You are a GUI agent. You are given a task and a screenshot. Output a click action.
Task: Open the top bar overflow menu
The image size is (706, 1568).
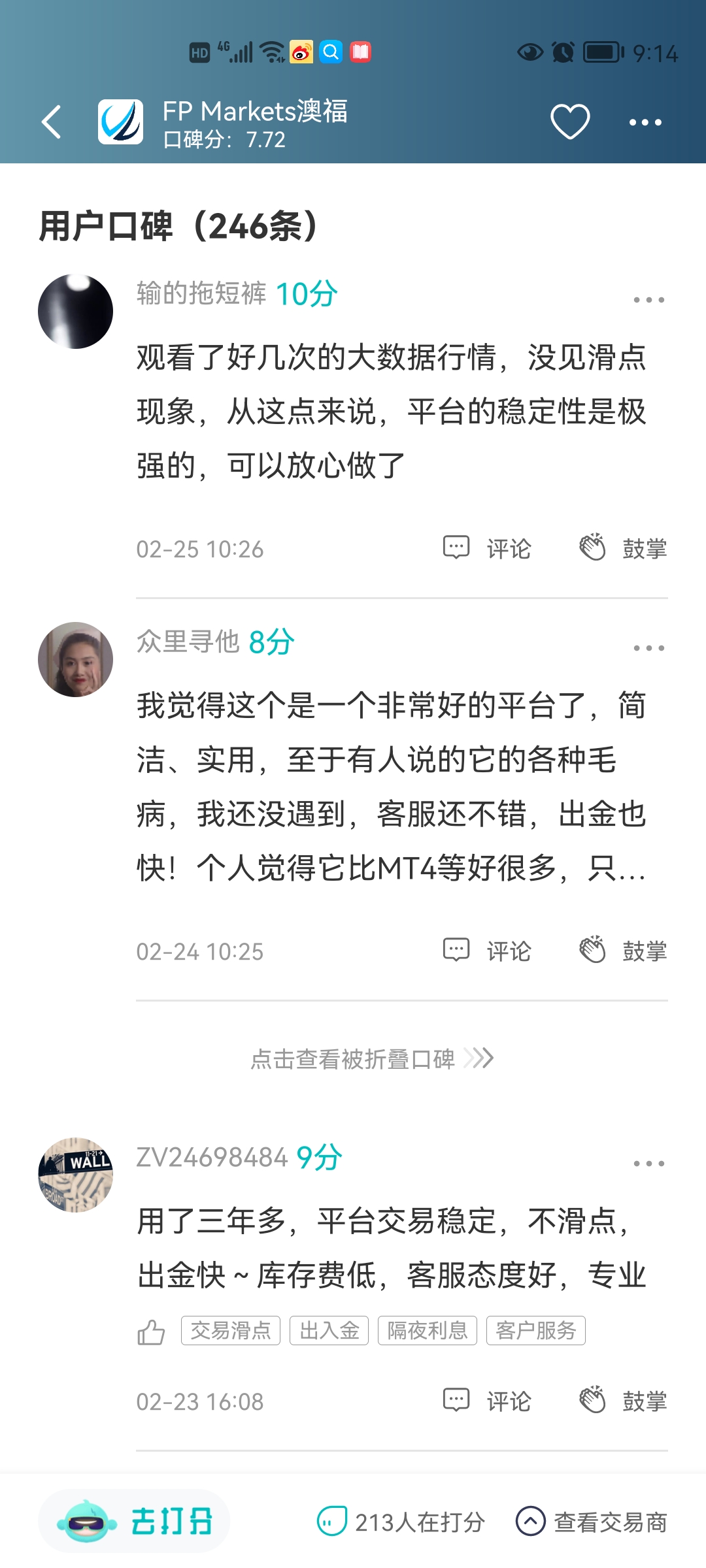click(645, 122)
